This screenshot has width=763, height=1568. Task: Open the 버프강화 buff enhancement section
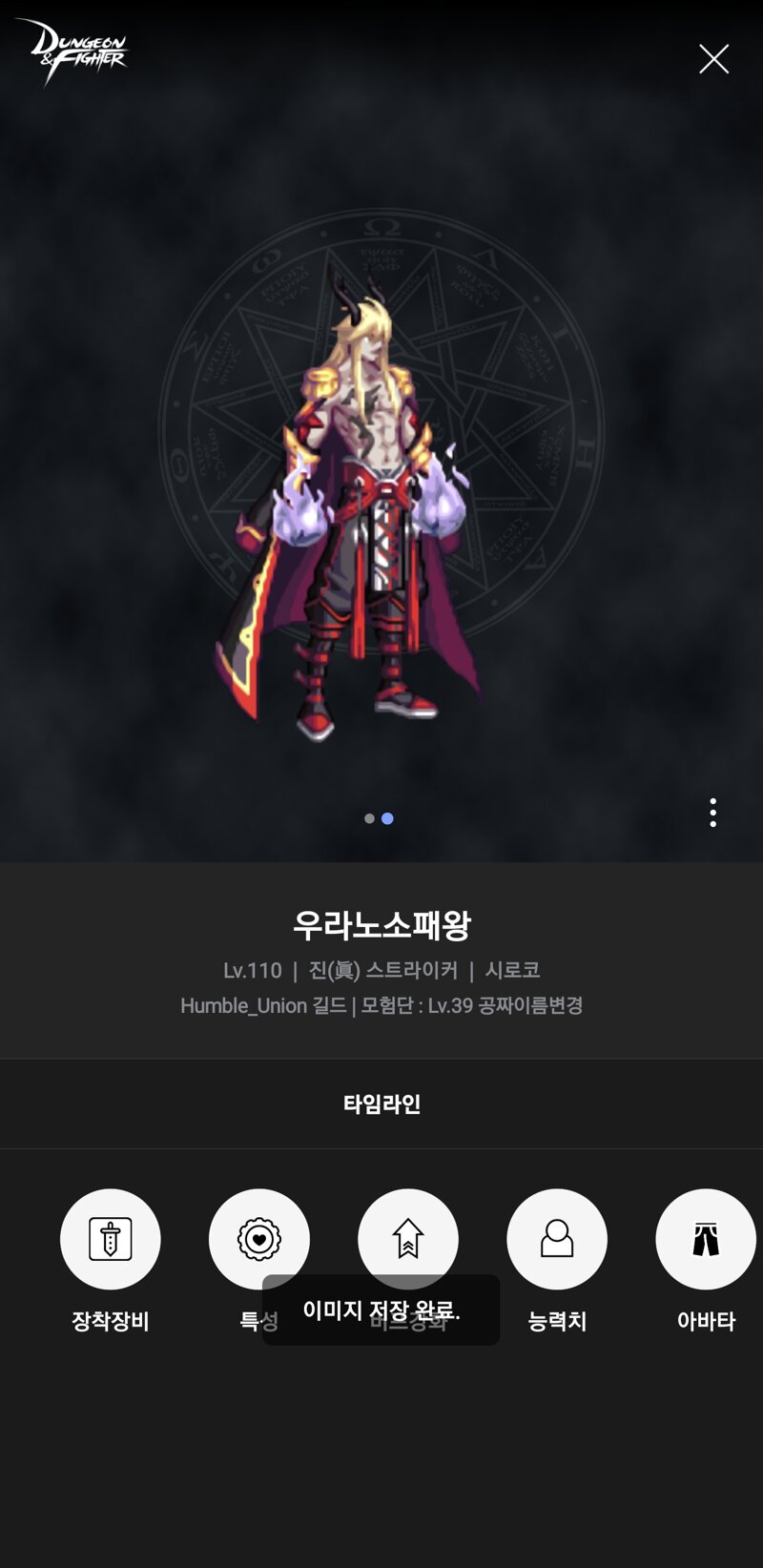pyautogui.click(x=408, y=1239)
